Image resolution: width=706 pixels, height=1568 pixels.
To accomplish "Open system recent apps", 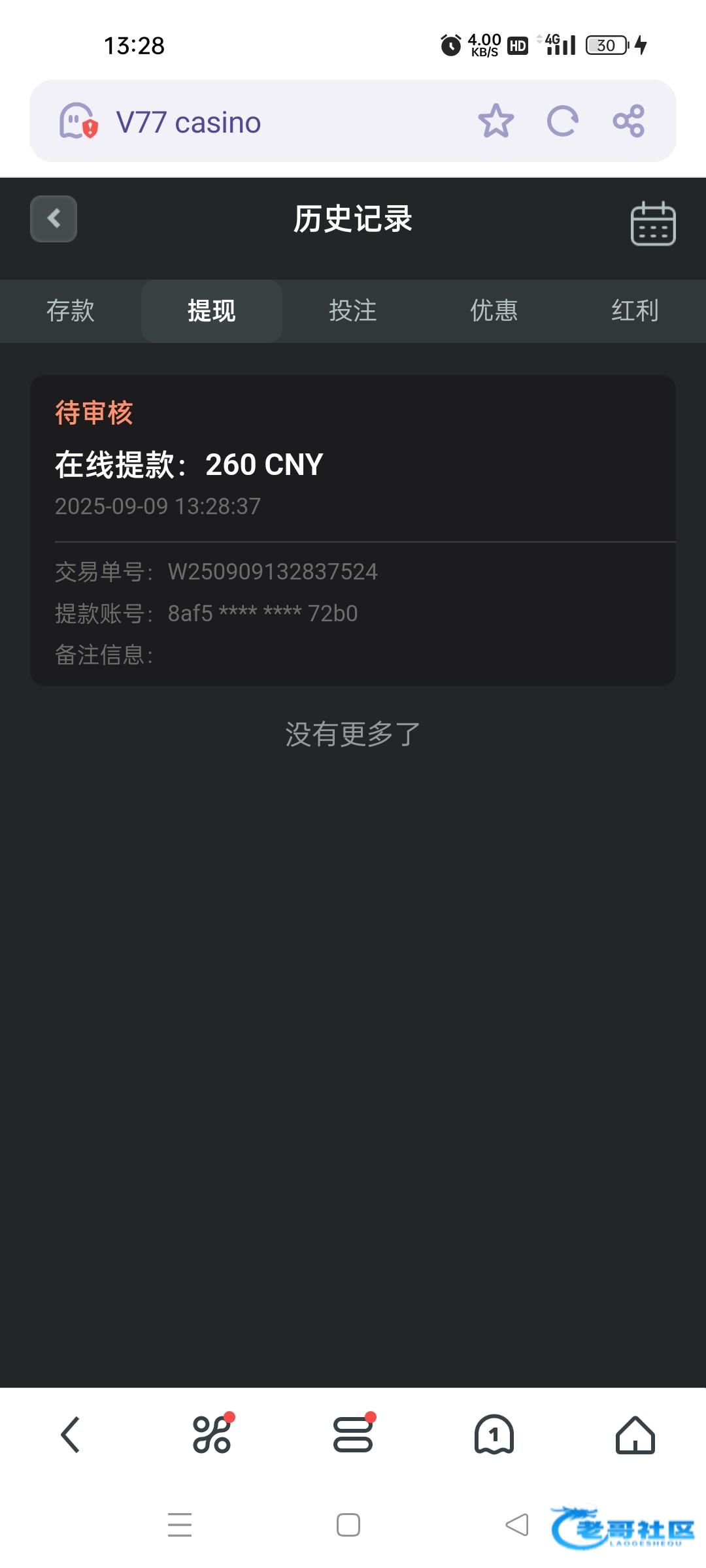I will tap(180, 1524).
